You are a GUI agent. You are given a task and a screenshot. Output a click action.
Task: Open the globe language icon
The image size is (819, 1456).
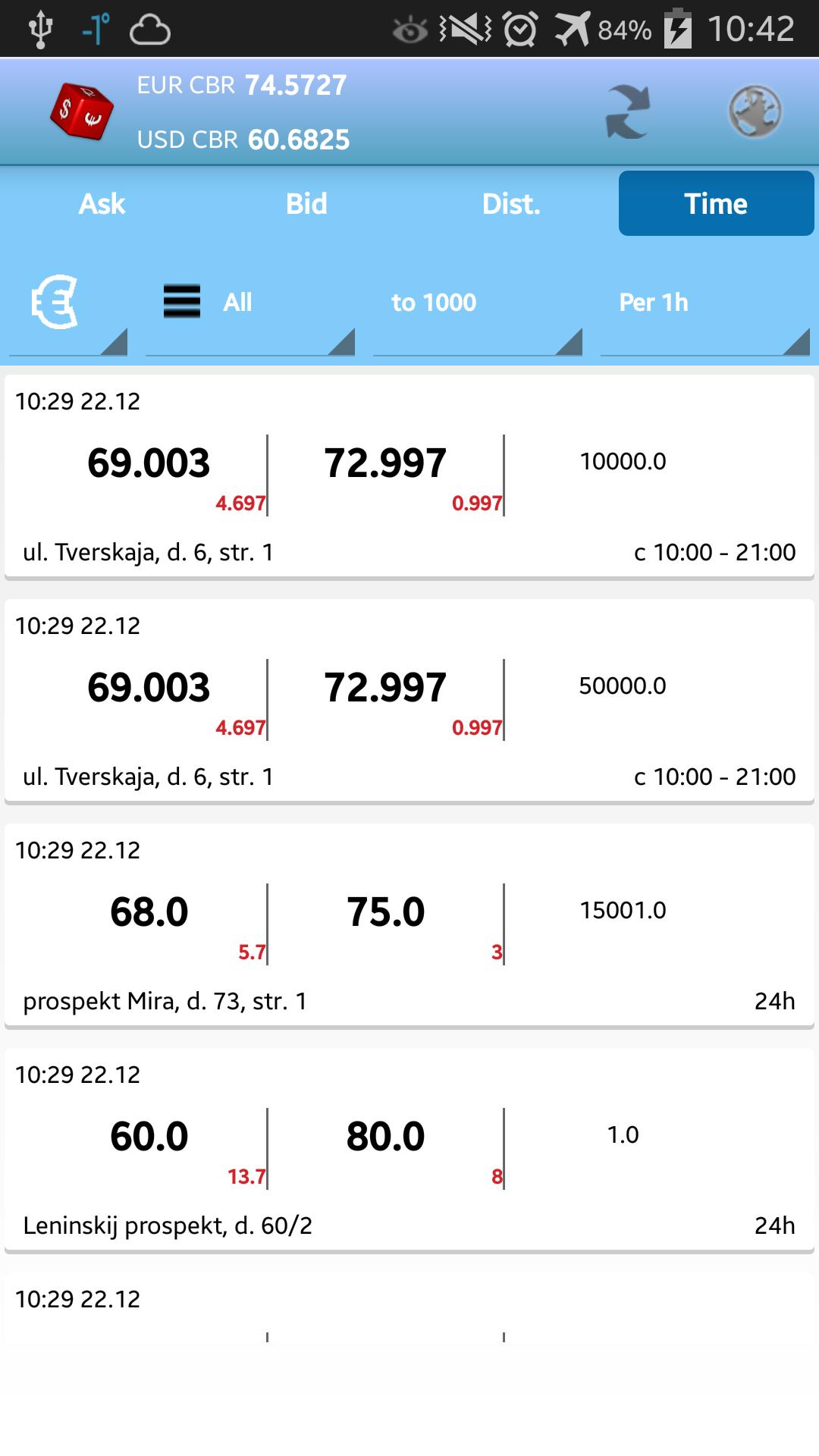(755, 111)
